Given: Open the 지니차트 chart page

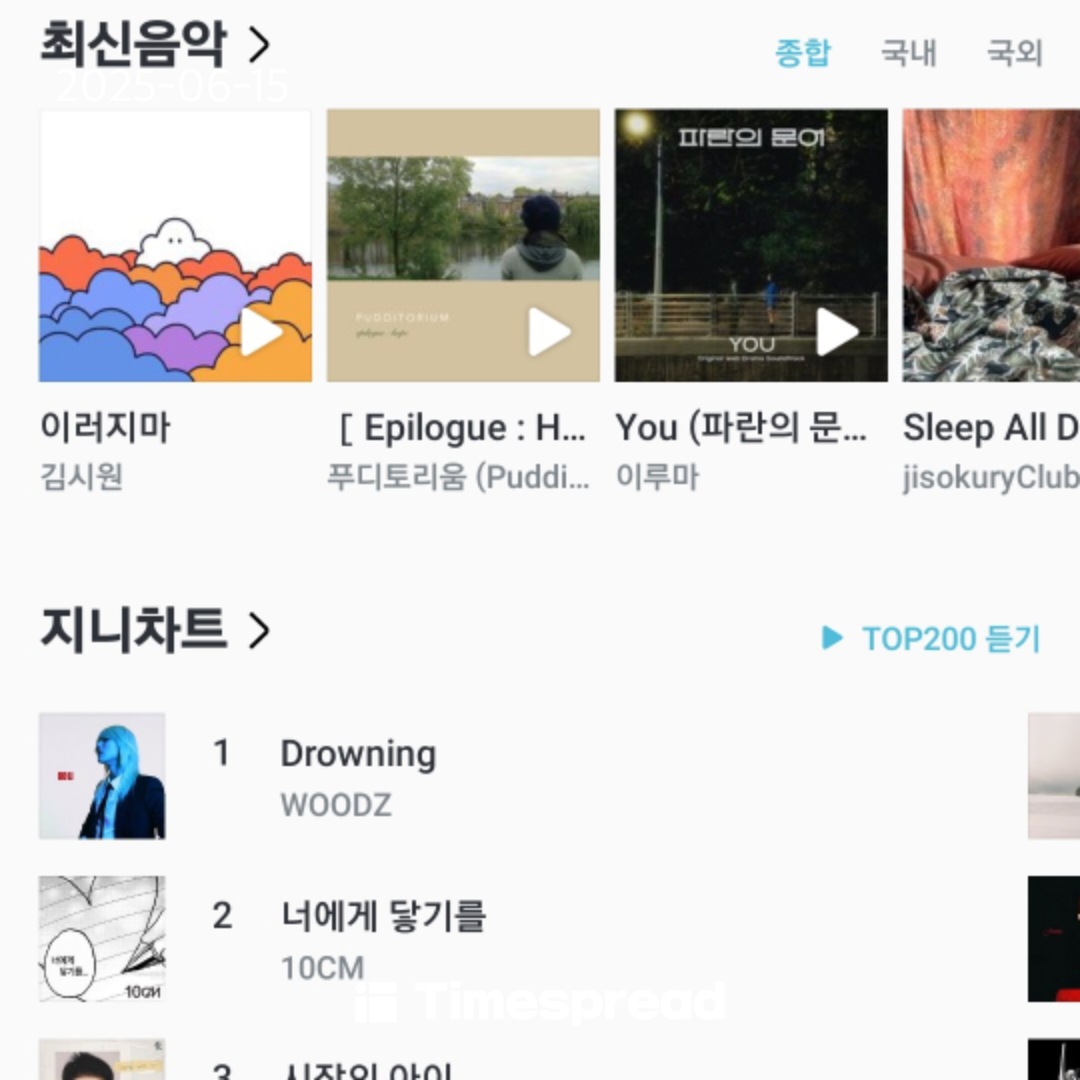Looking at the screenshot, I should [155, 630].
